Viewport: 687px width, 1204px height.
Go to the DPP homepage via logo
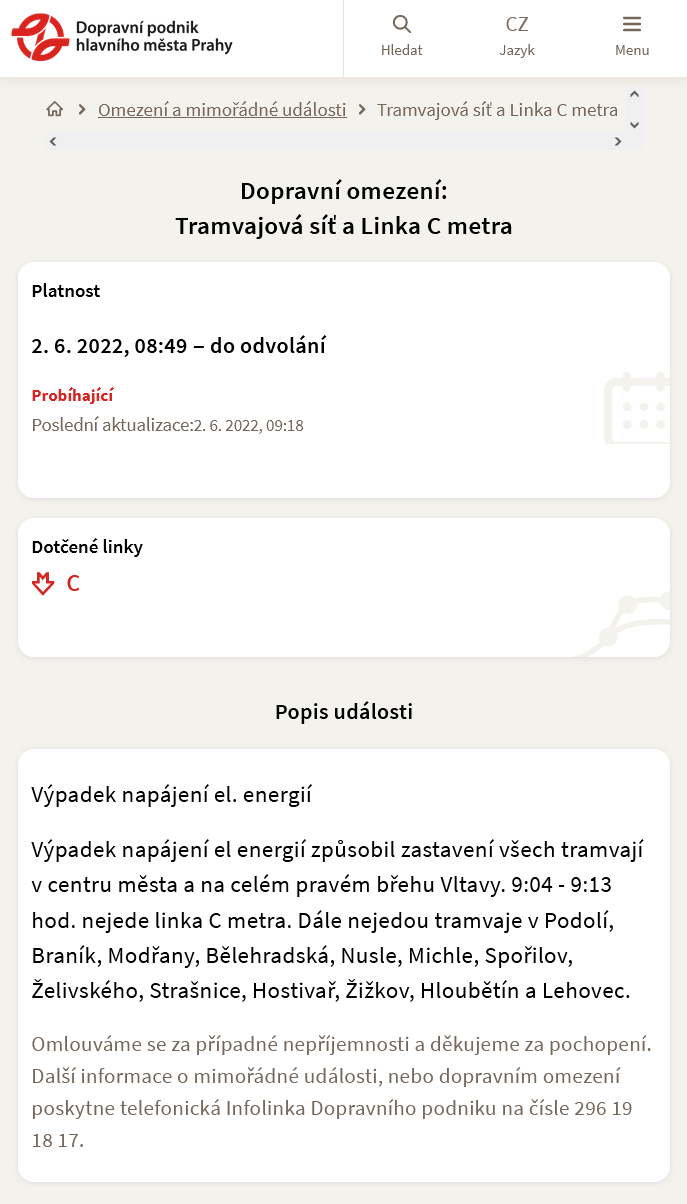pos(122,37)
